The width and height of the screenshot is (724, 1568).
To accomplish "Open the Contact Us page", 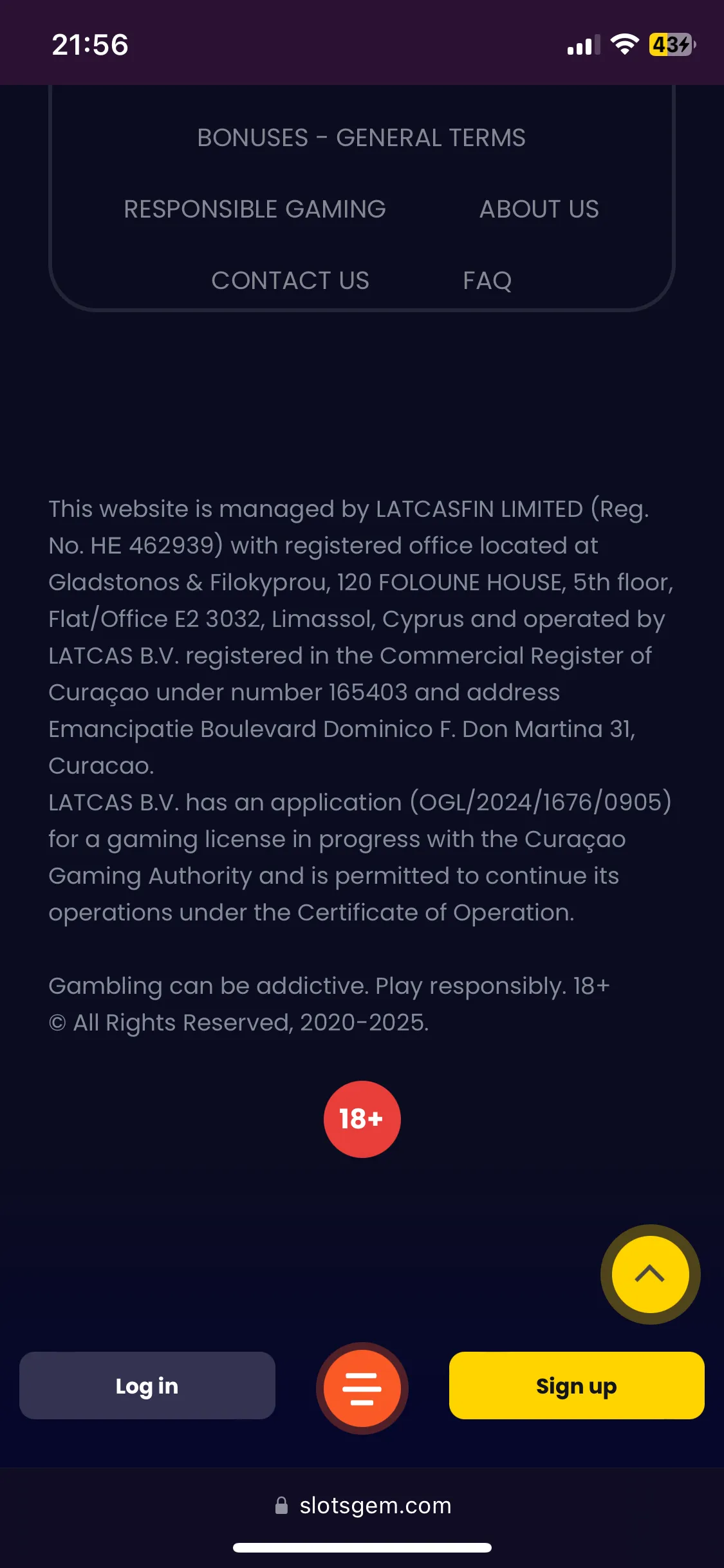I will pyautogui.click(x=290, y=281).
